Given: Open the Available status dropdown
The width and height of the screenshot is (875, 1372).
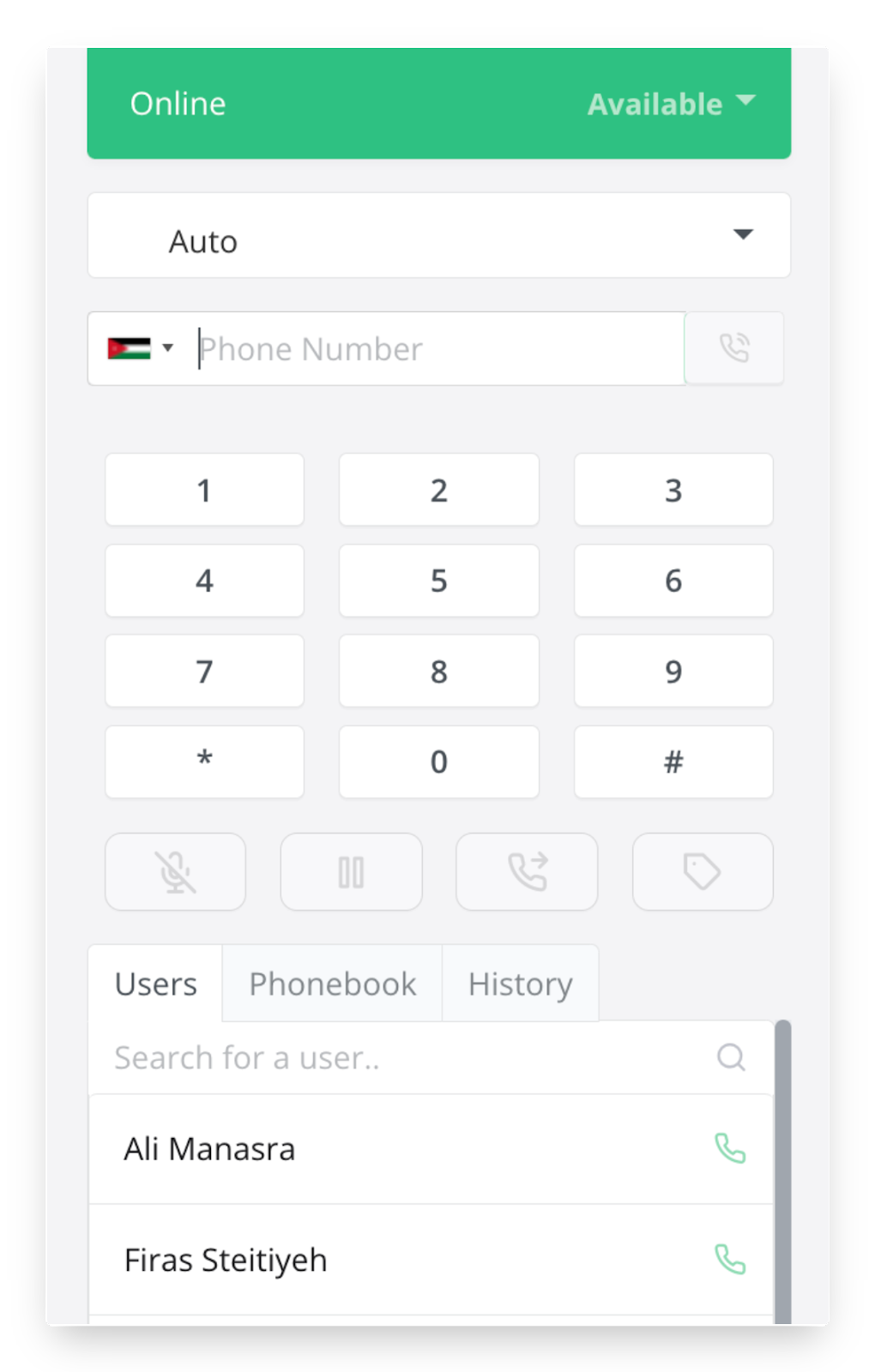Looking at the screenshot, I should (x=671, y=104).
